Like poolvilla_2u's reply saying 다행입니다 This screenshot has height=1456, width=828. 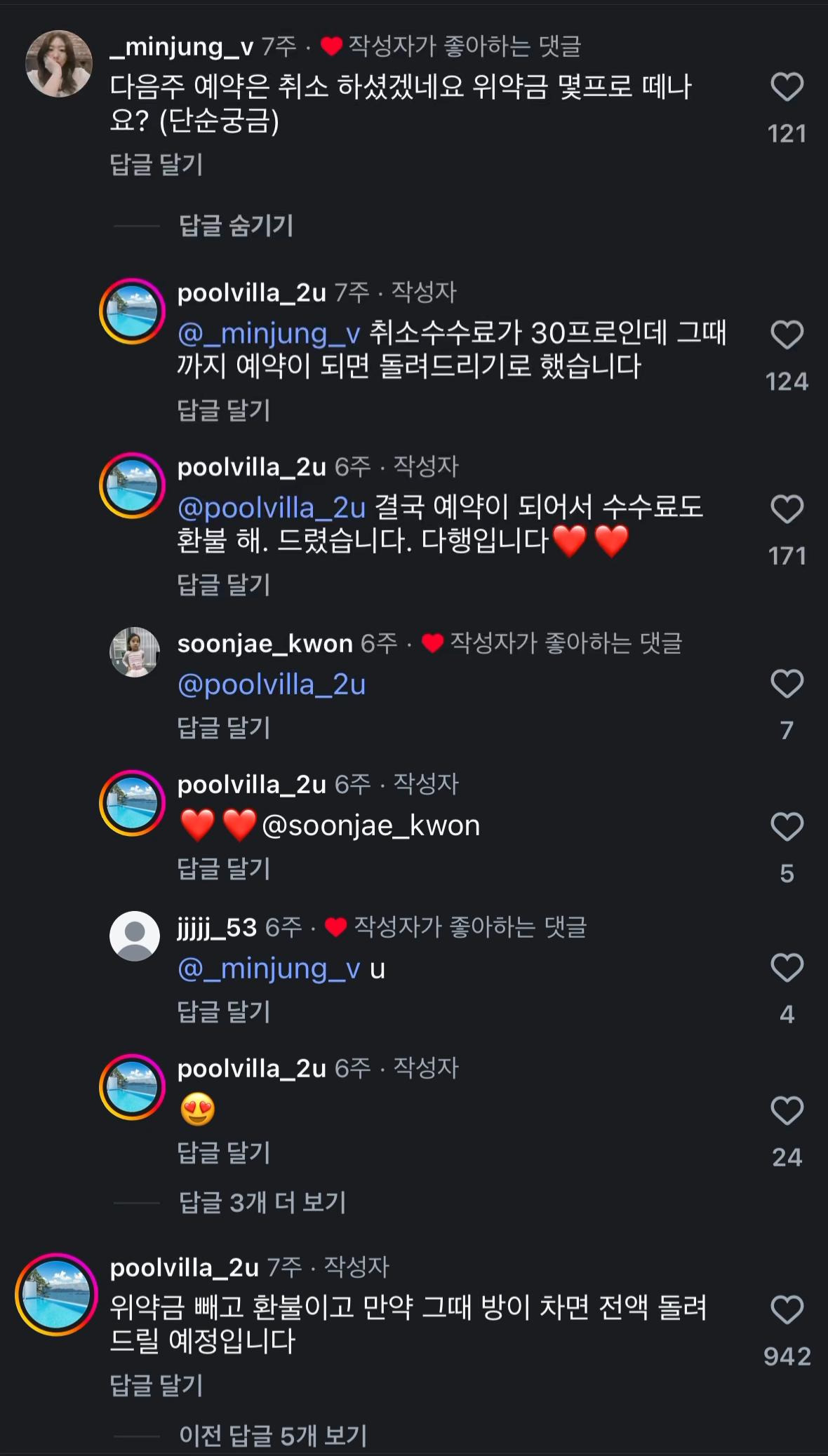tap(787, 509)
